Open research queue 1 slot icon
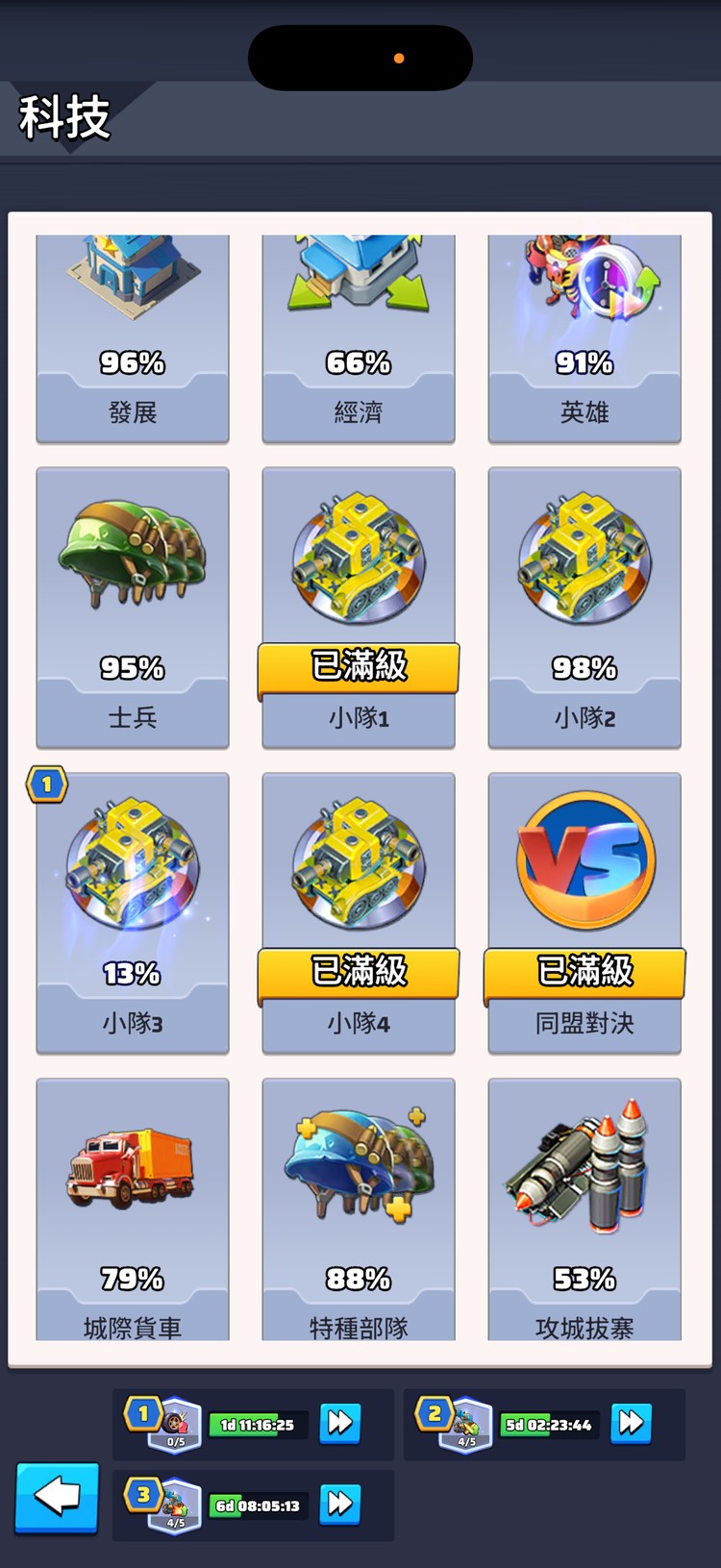 point(174,1424)
